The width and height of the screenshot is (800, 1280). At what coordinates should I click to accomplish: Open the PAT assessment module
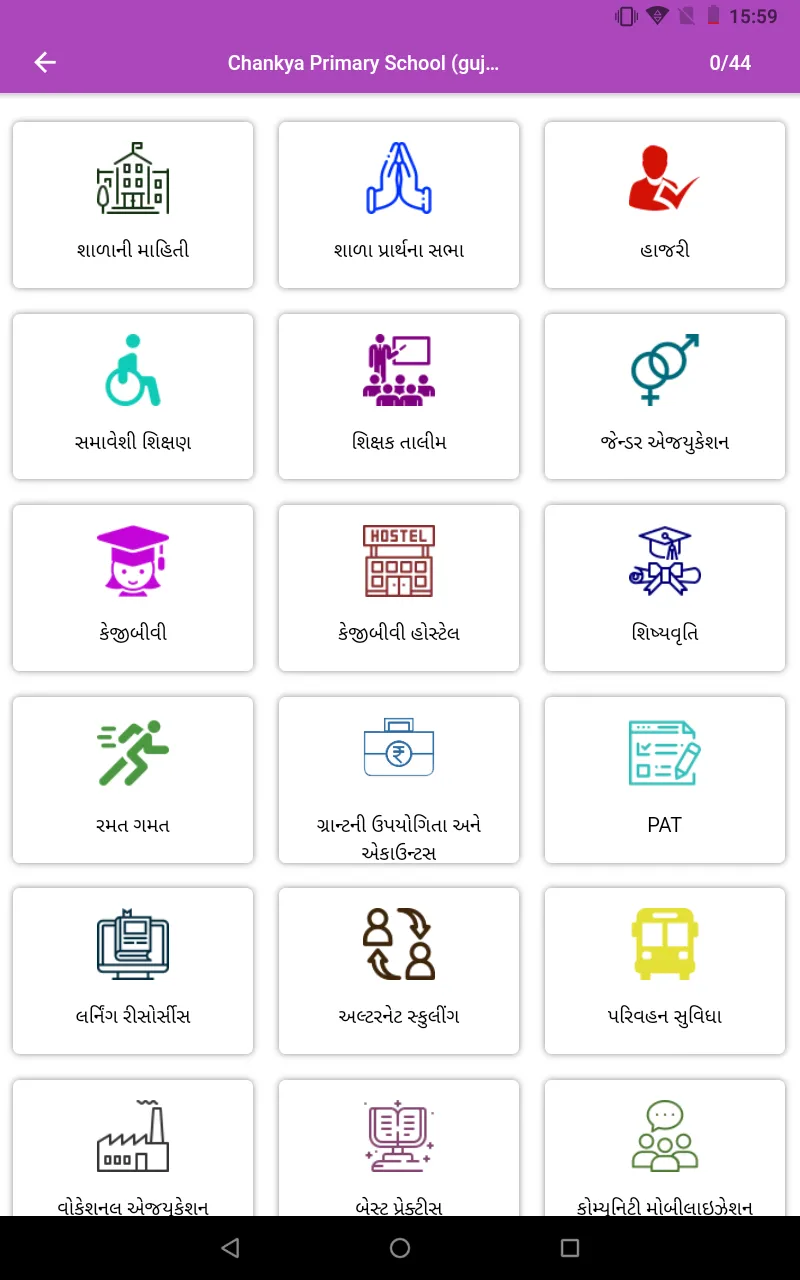click(664, 780)
